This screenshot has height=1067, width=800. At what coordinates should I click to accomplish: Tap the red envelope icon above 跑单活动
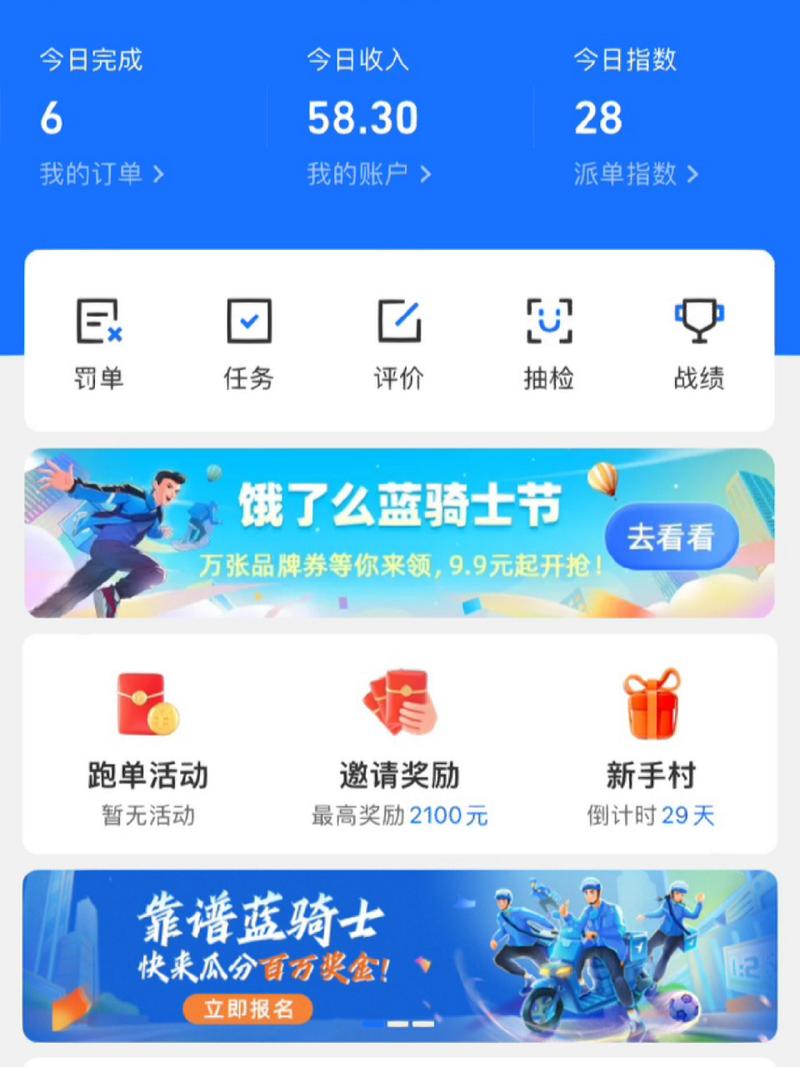(140, 705)
